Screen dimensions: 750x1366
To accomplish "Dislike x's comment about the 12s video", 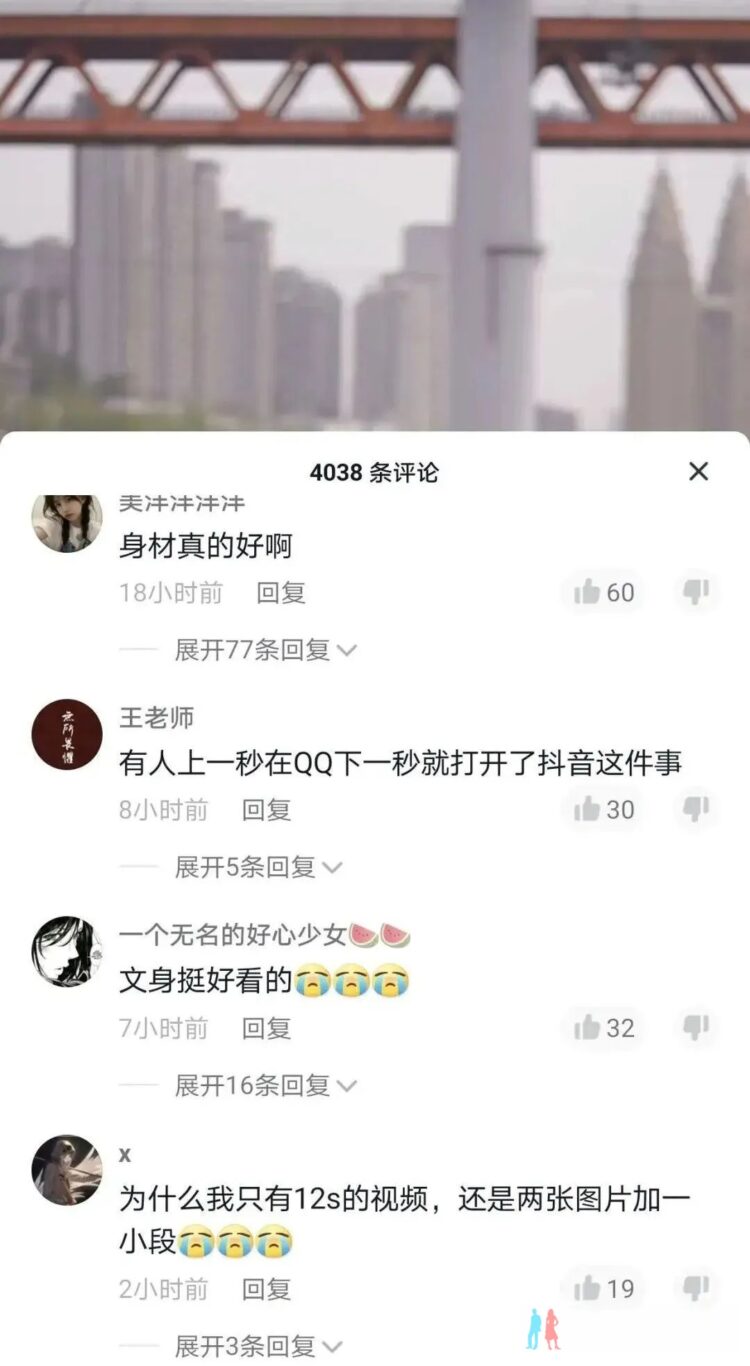I will click(x=696, y=1288).
